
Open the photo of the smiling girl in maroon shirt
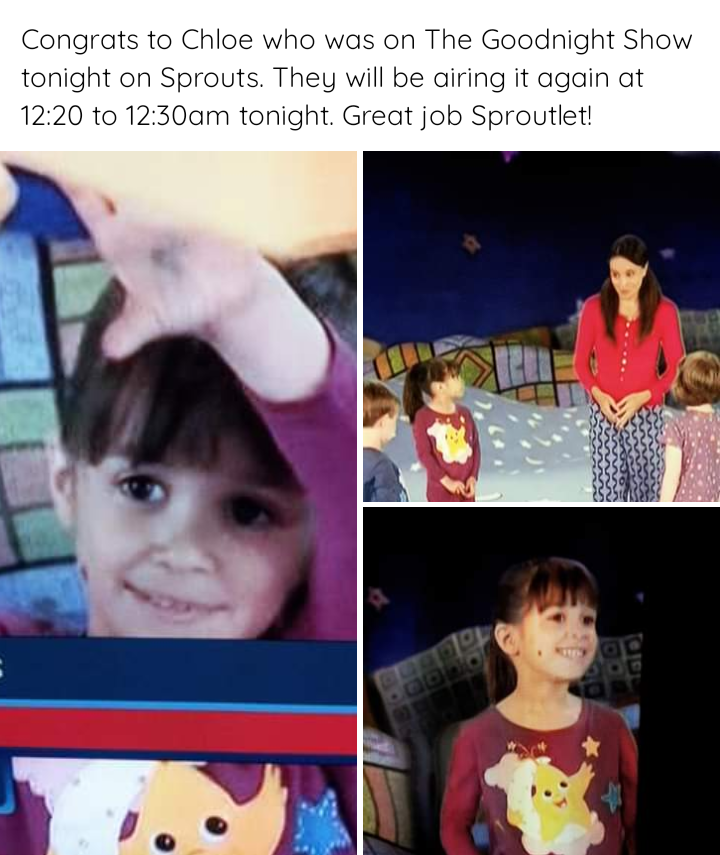[541, 681]
